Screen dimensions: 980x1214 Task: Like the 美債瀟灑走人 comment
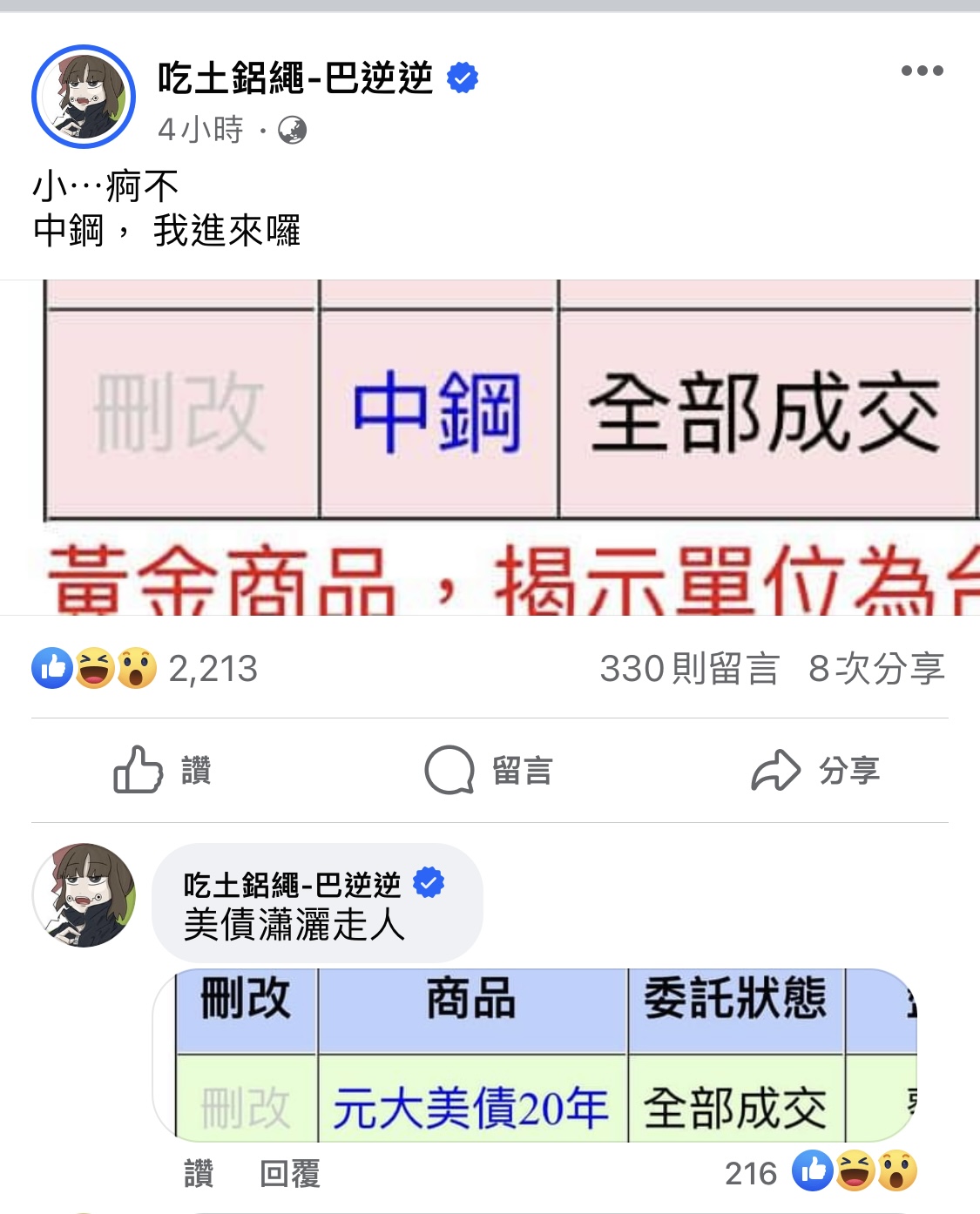[199, 1174]
